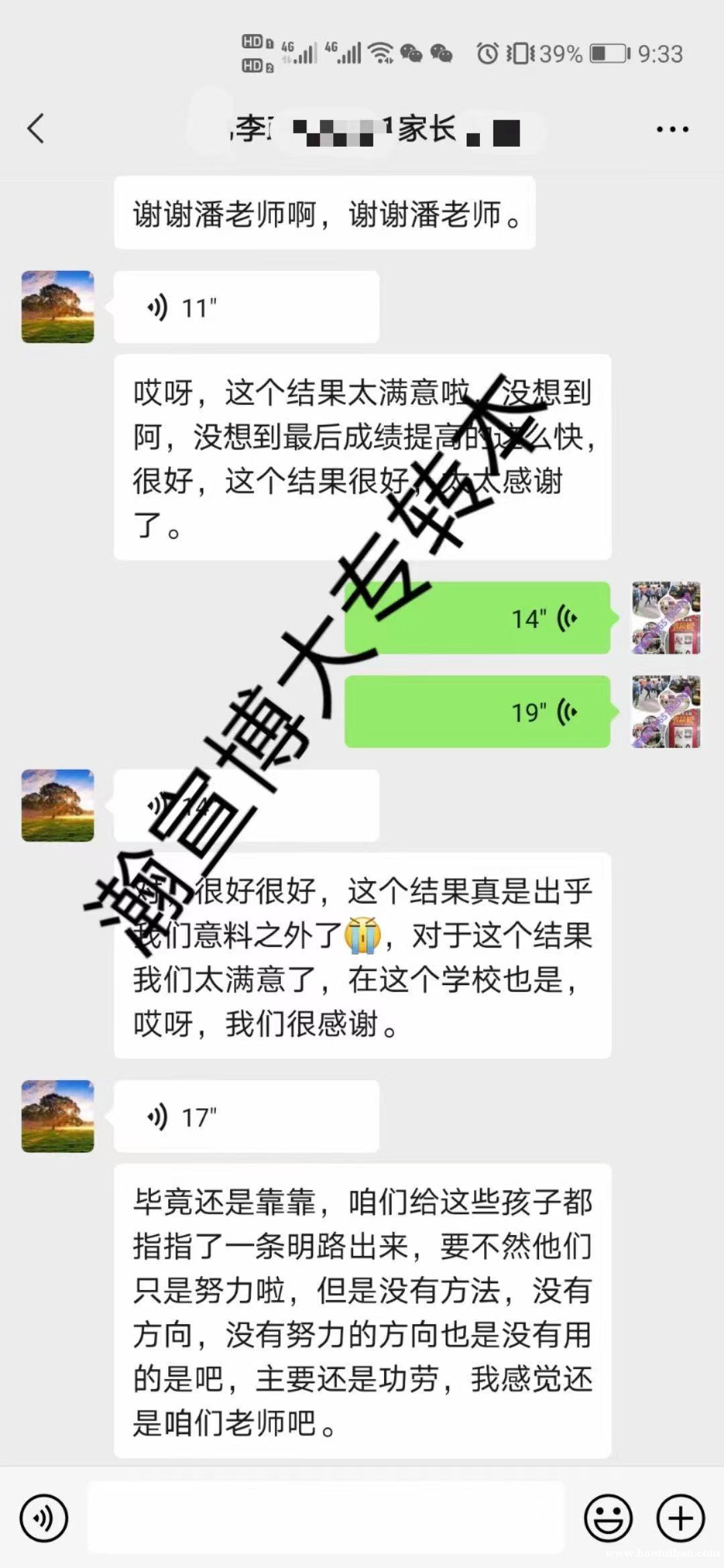Play the received 11-second voice message
The height and width of the screenshot is (1568, 724).
(x=246, y=308)
